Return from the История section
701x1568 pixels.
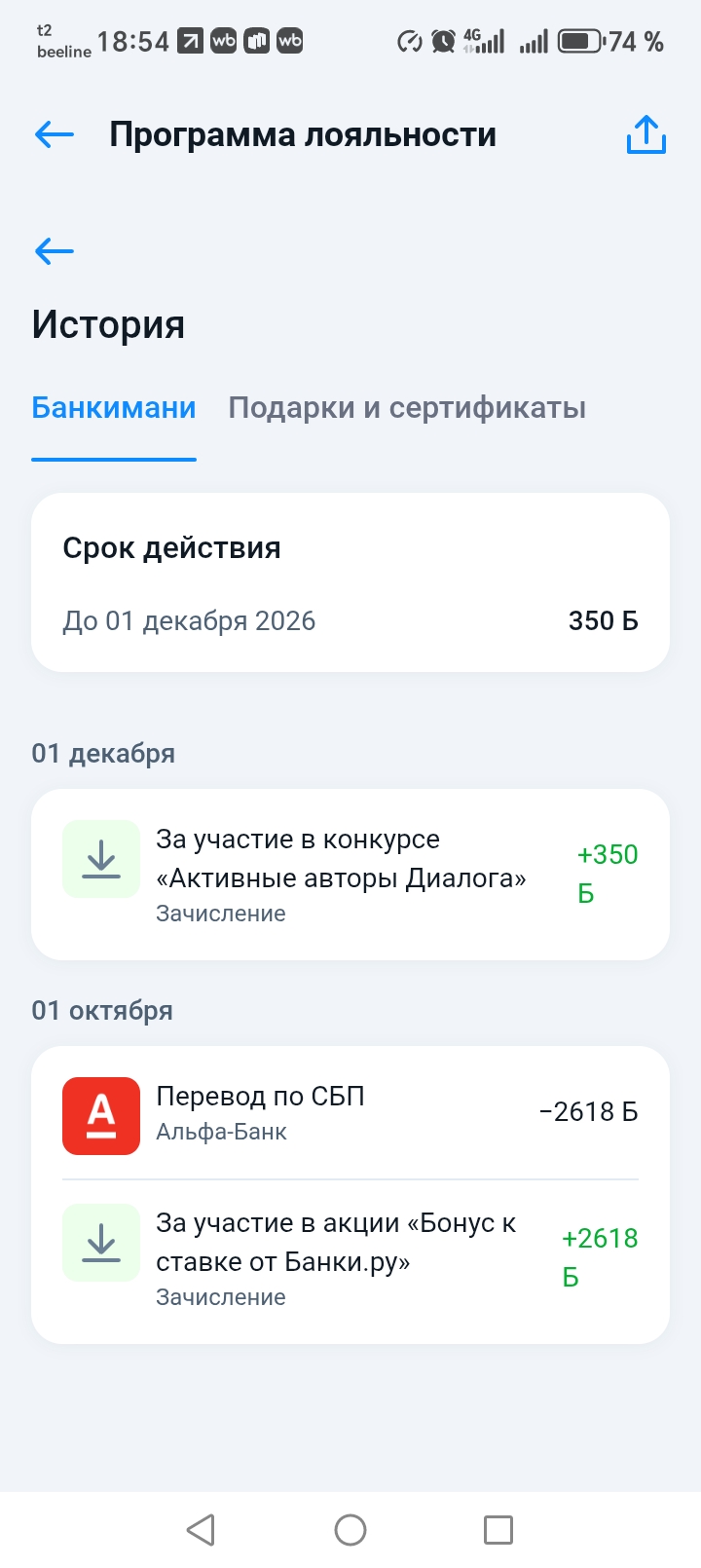point(55,251)
